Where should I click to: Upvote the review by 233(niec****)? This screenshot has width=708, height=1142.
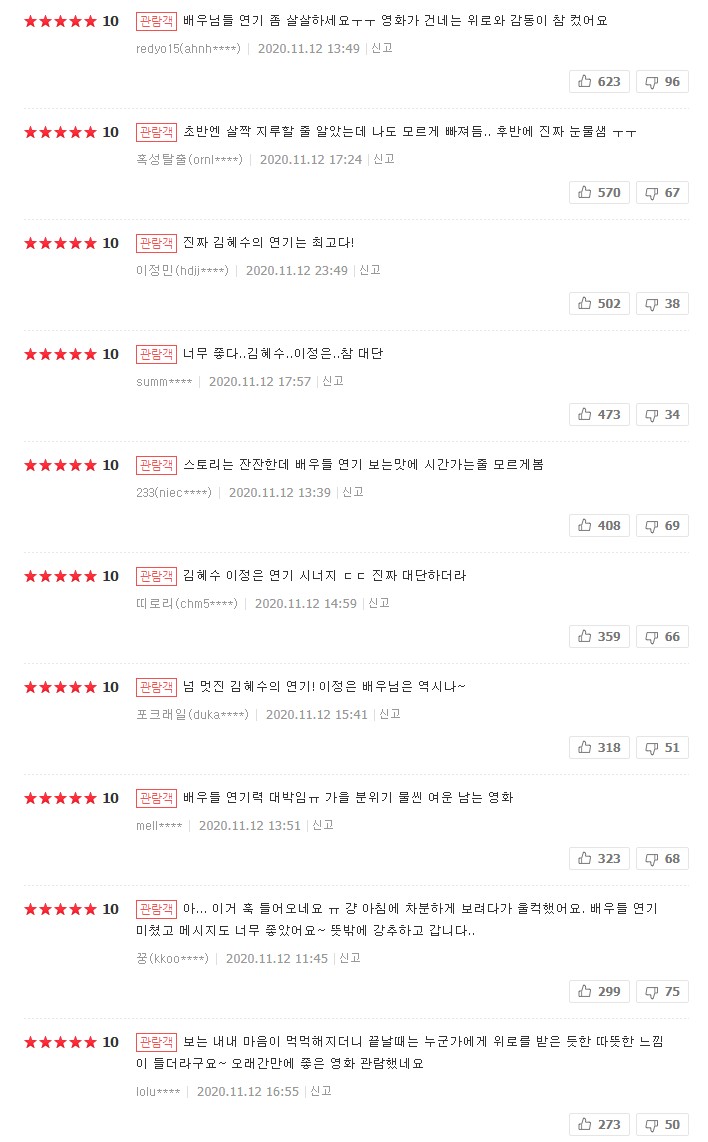point(599,526)
